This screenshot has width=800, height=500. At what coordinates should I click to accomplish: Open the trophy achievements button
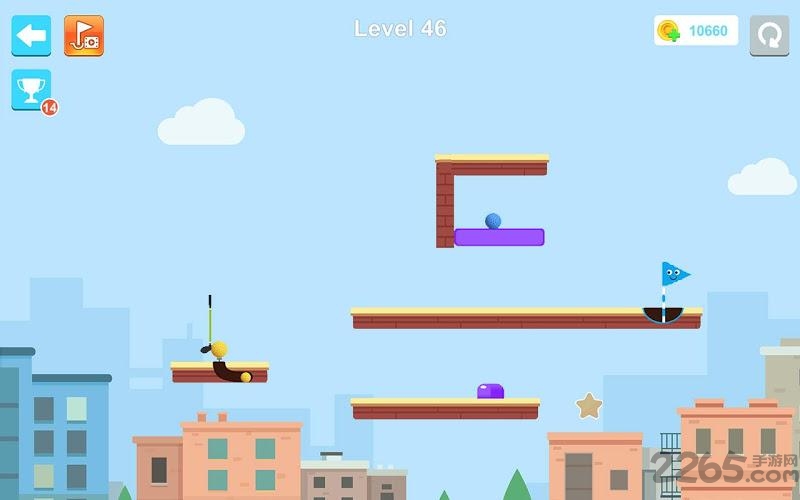31,89
